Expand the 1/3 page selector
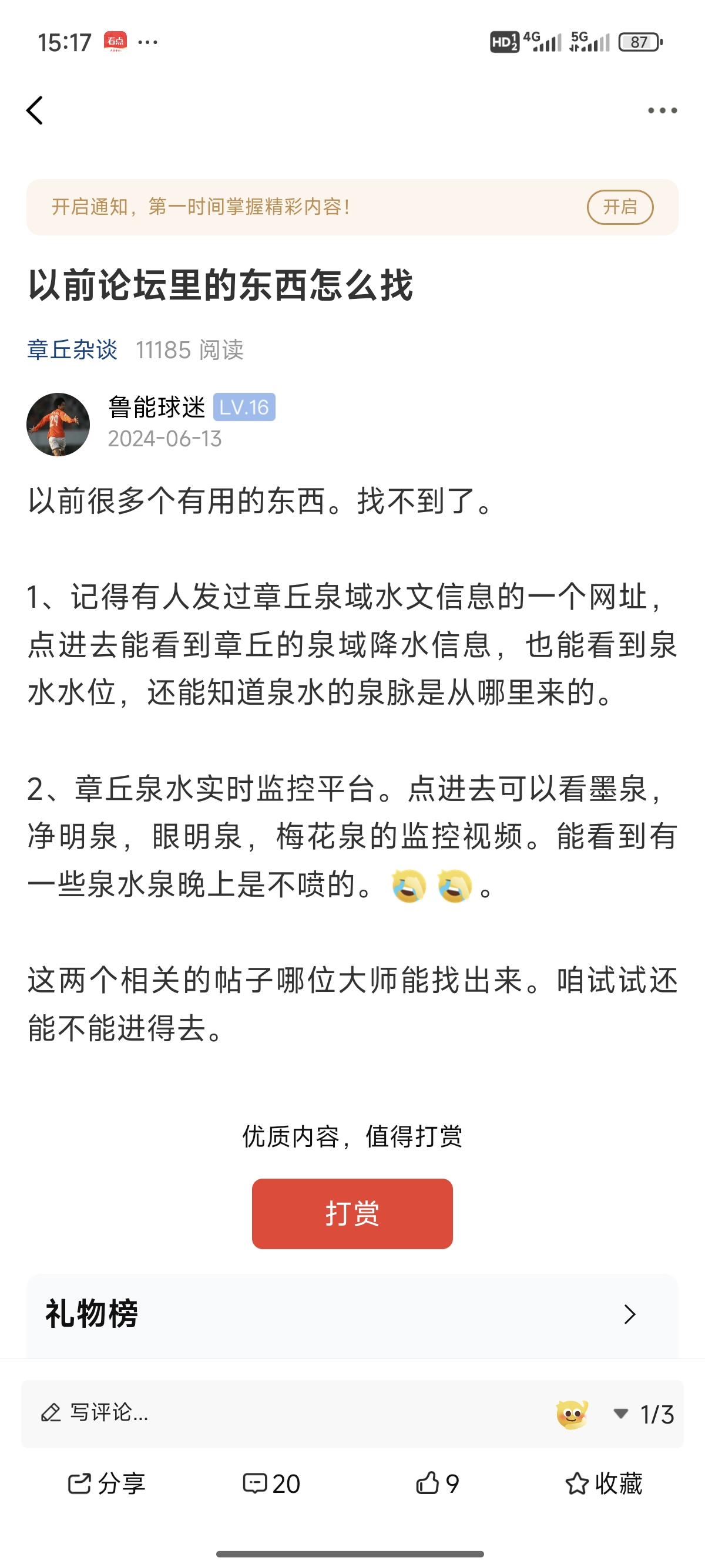Viewport: 705px width, 1568px height. [644, 1414]
